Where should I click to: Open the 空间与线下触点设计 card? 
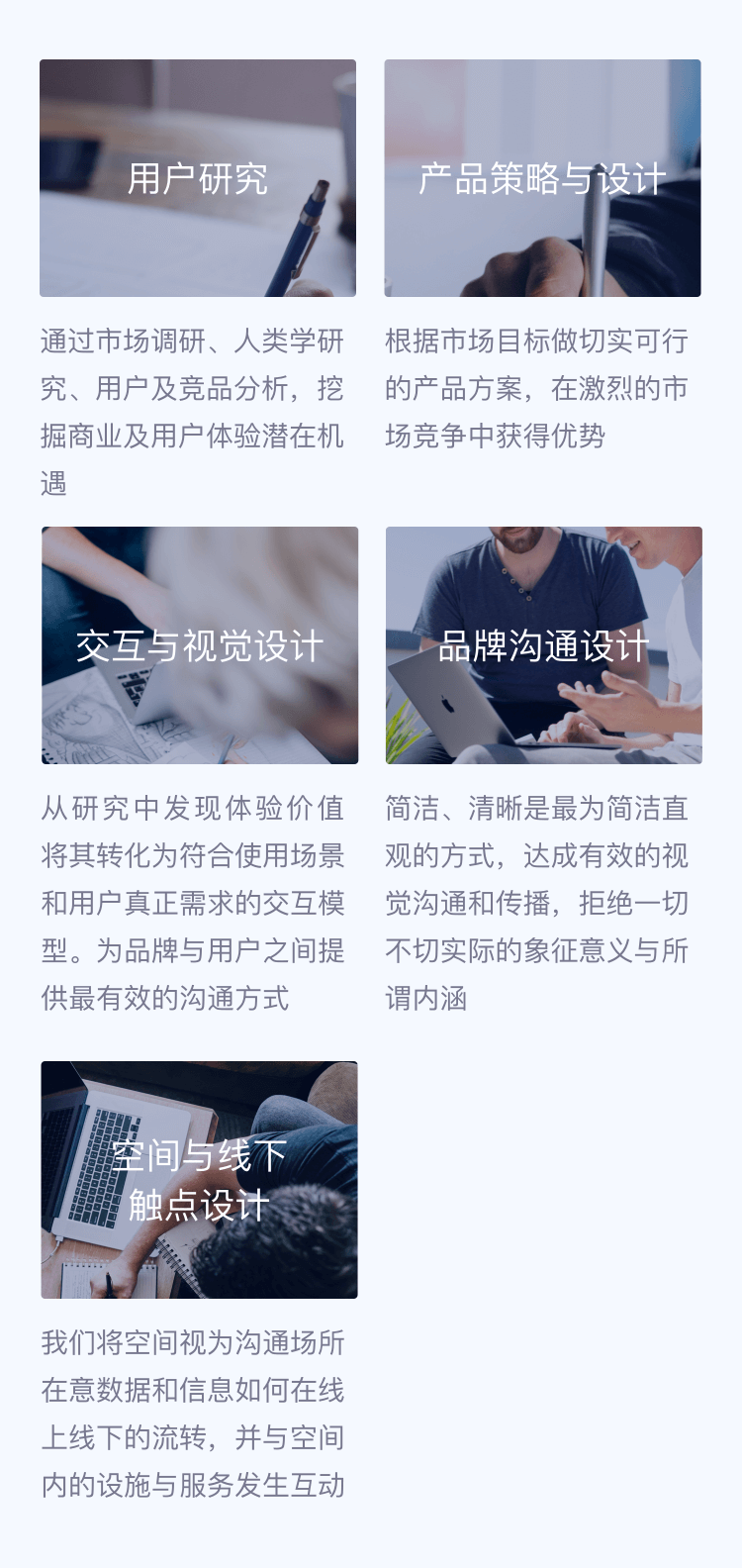(x=199, y=1180)
